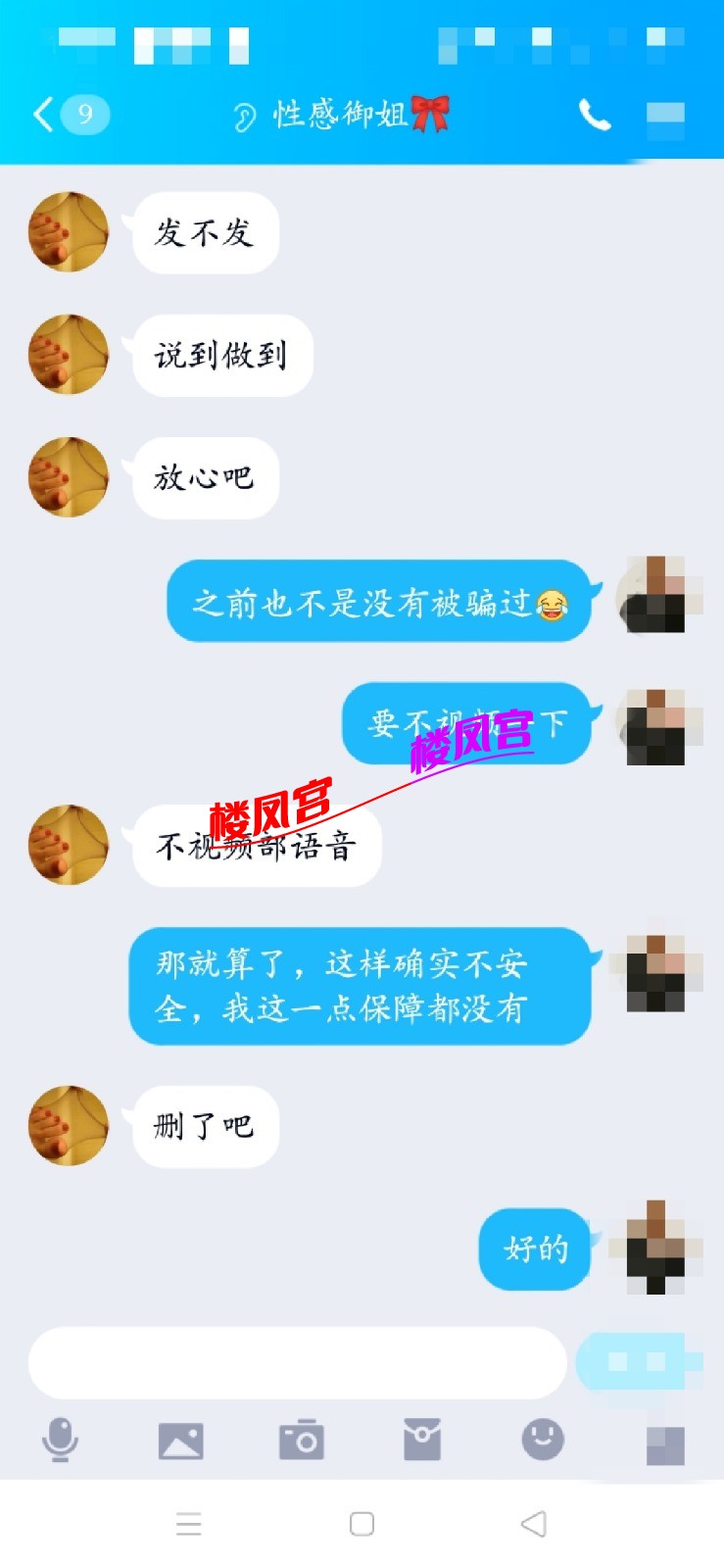Tap the system home button
The width and height of the screenshot is (724, 1568).
click(362, 1524)
